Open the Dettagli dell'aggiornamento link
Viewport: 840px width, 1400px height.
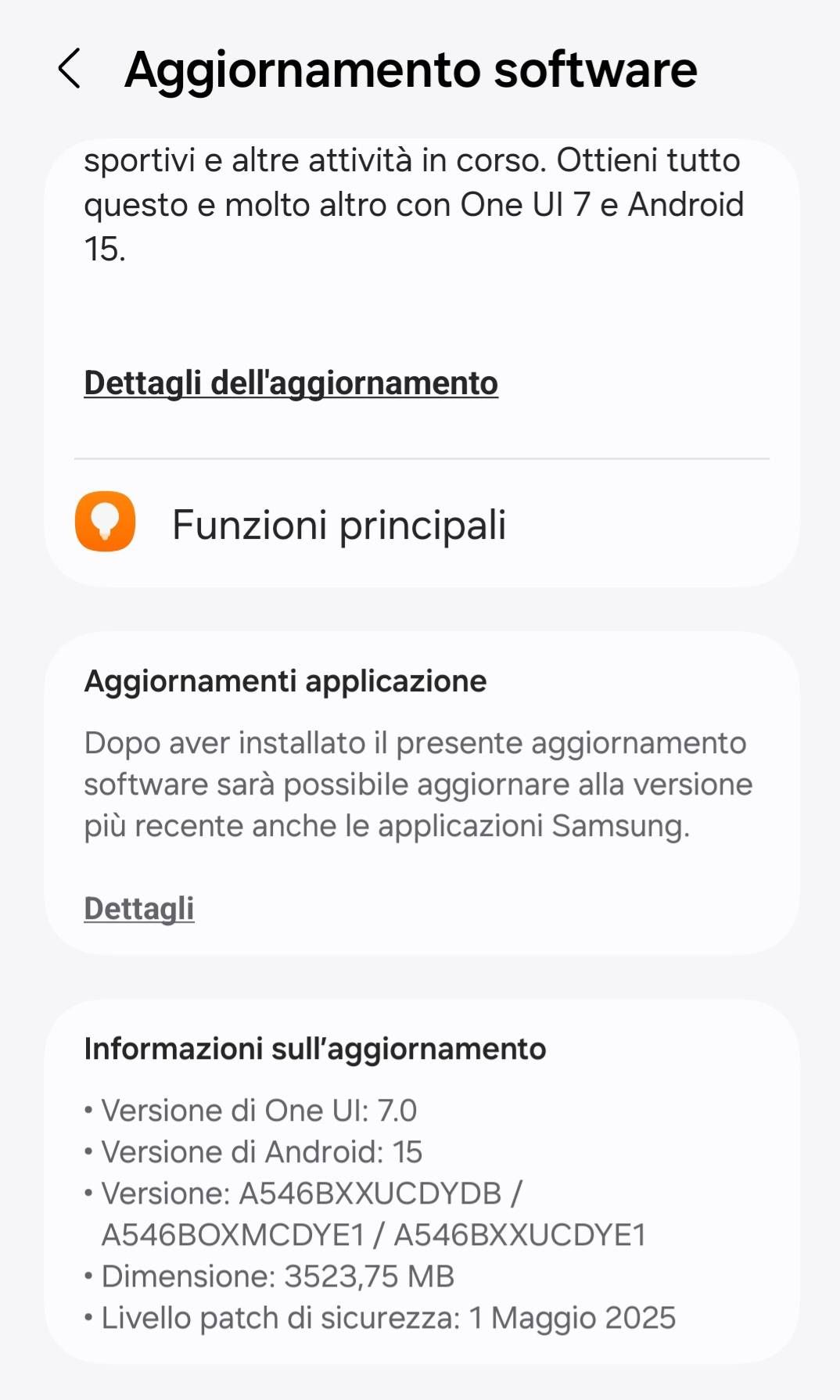tap(290, 384)
